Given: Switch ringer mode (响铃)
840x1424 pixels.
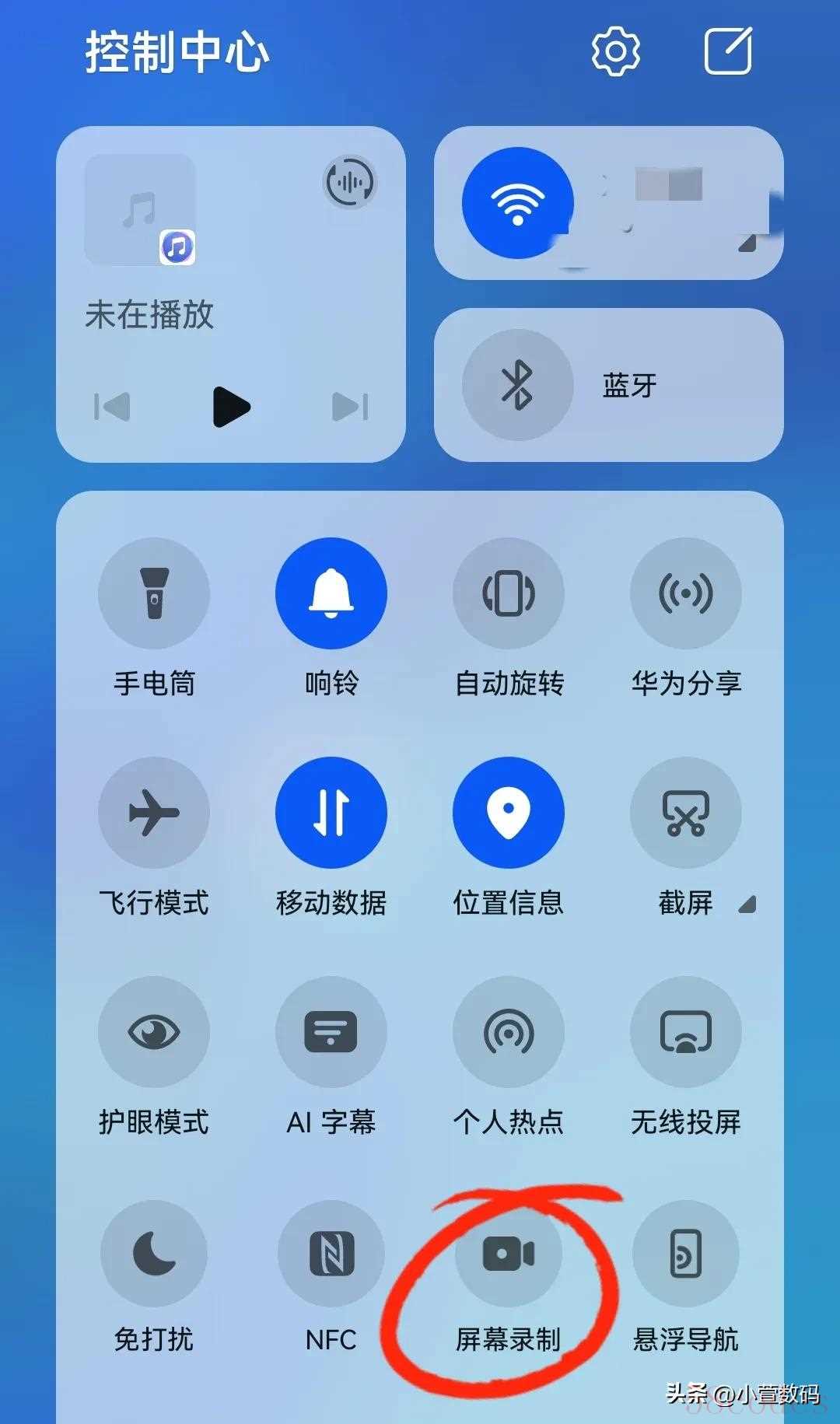Looking at the screenshot, I should [x=331, y=593].
